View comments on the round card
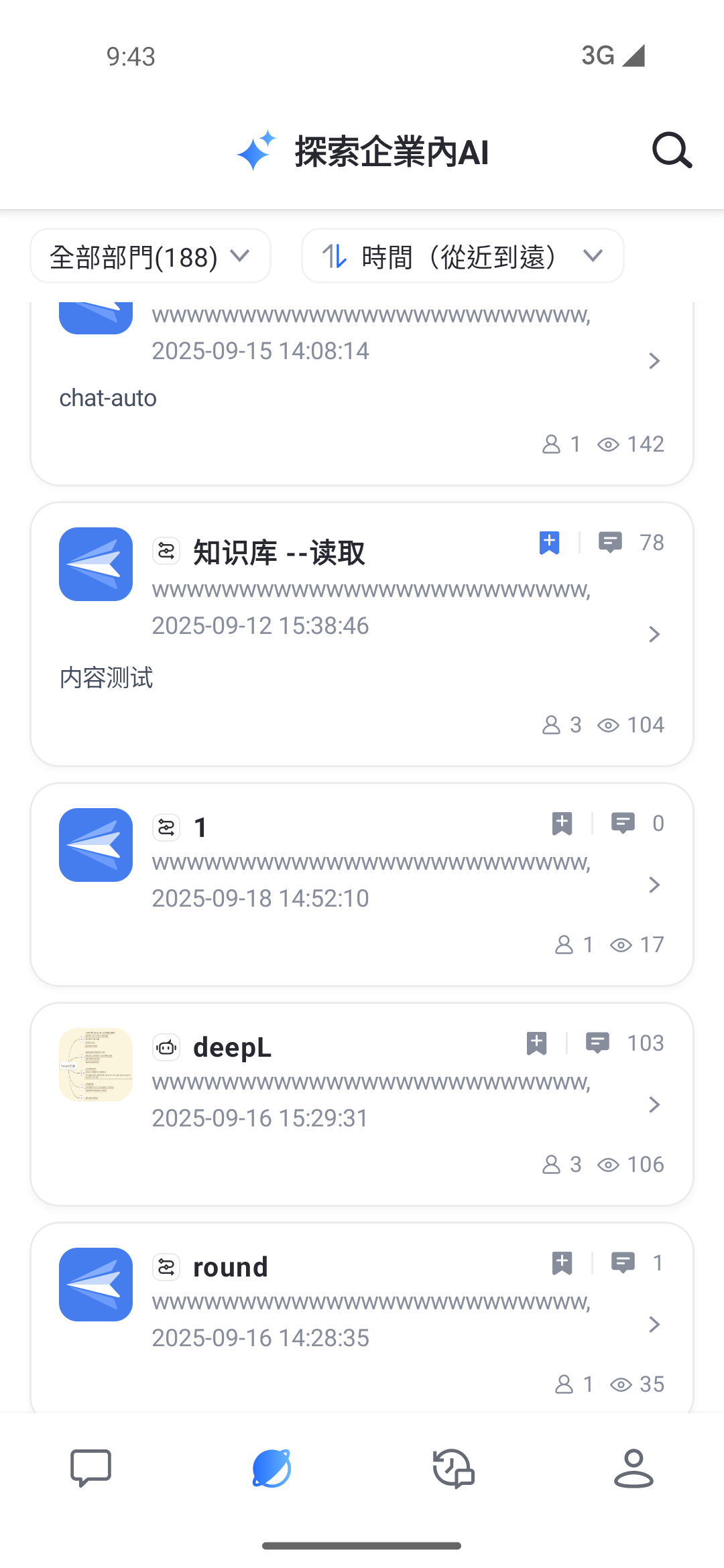The image size is (724, 1568). tap(623, 1262)
